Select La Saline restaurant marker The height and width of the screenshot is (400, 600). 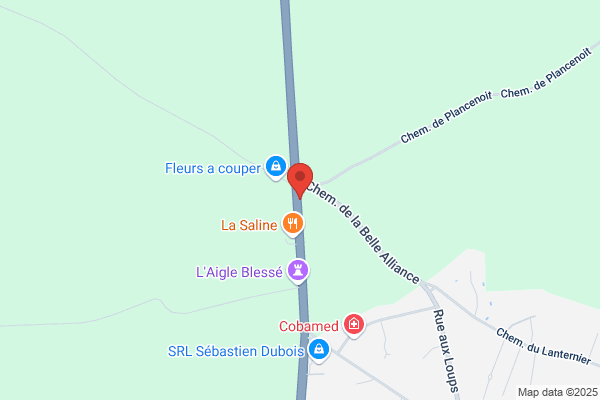292,224
